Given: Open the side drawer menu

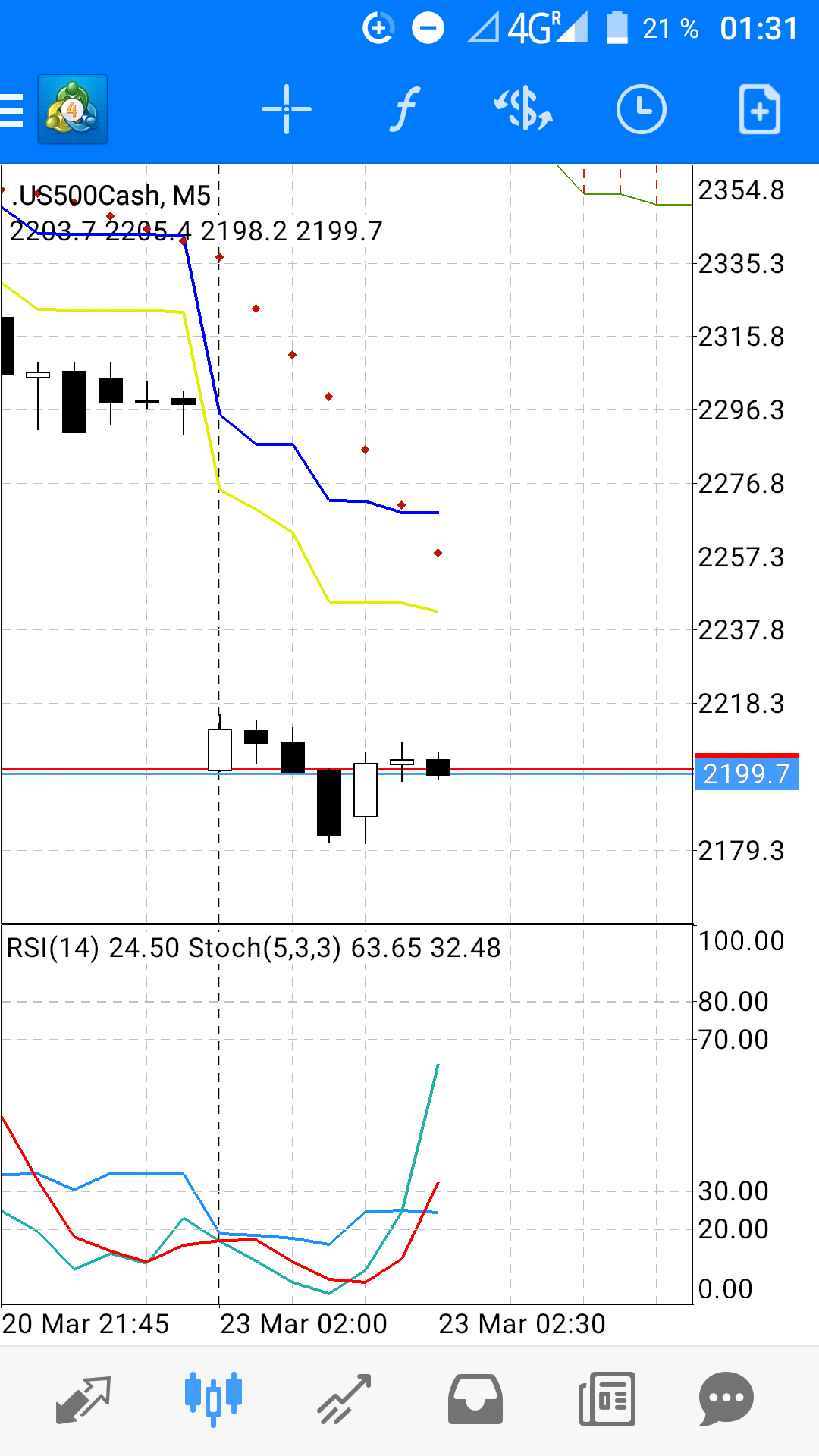Looking at the screenshot, I should click(12, 111).
